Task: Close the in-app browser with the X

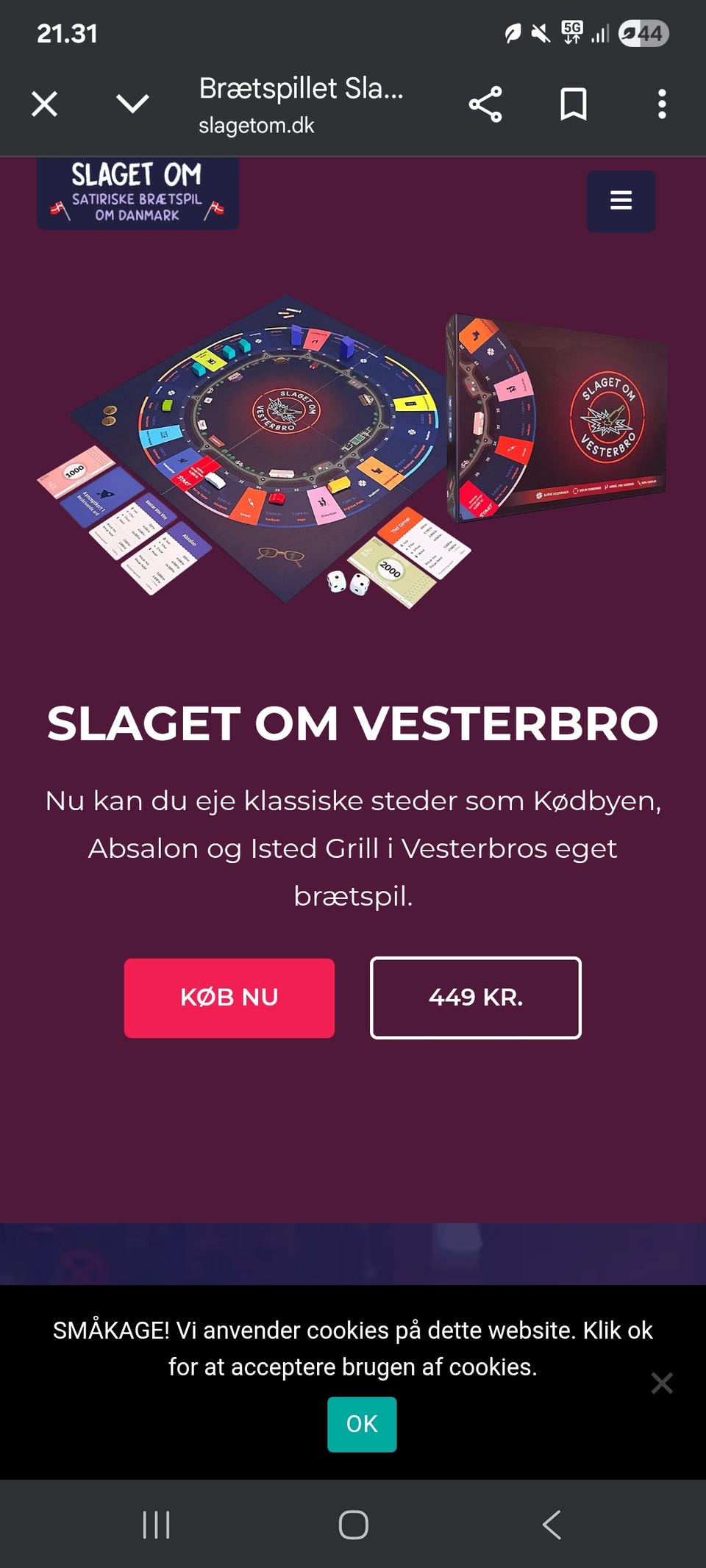Action: [x=44, y=103]
